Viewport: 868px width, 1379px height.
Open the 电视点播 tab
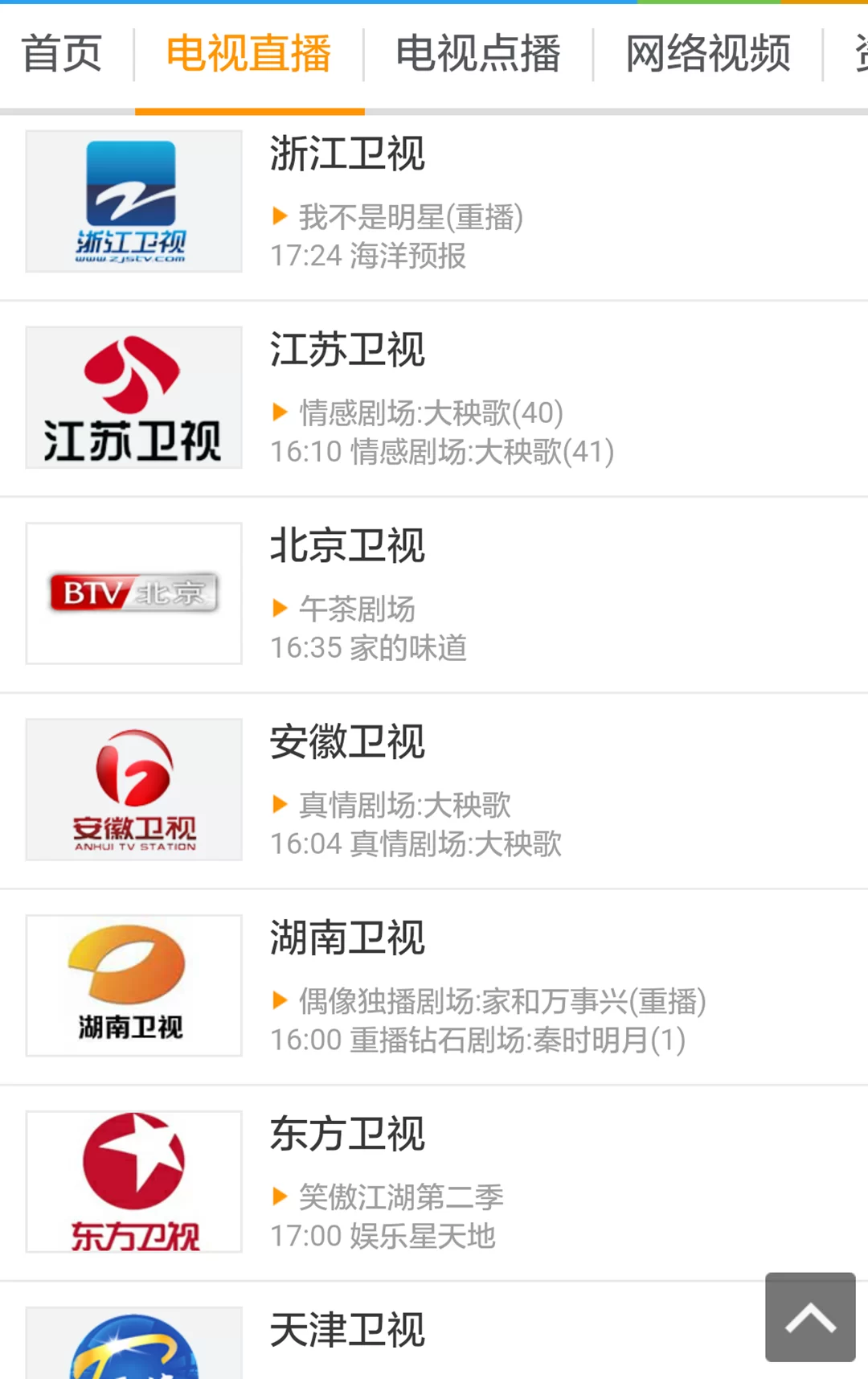coord(478,55)
